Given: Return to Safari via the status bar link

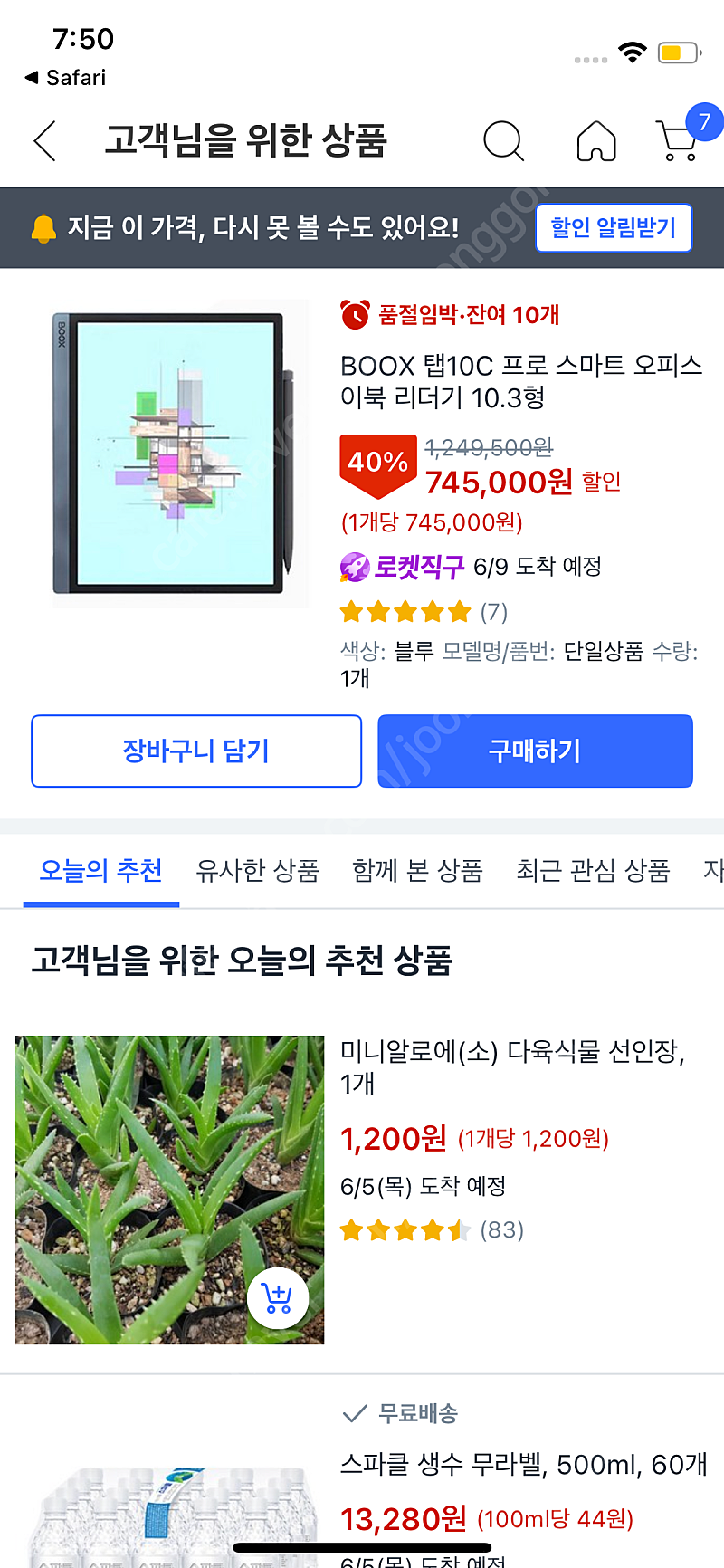Looking at the screenshot, I should pos(65,78).
